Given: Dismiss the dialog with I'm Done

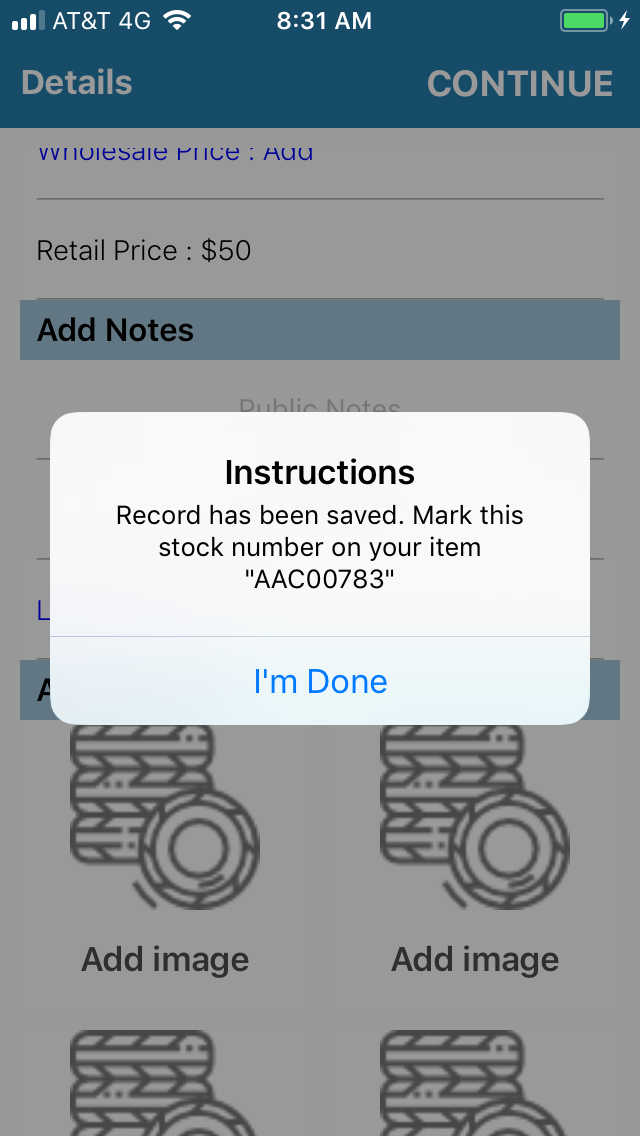Looking at the screenshot, I should click(320, 681).
